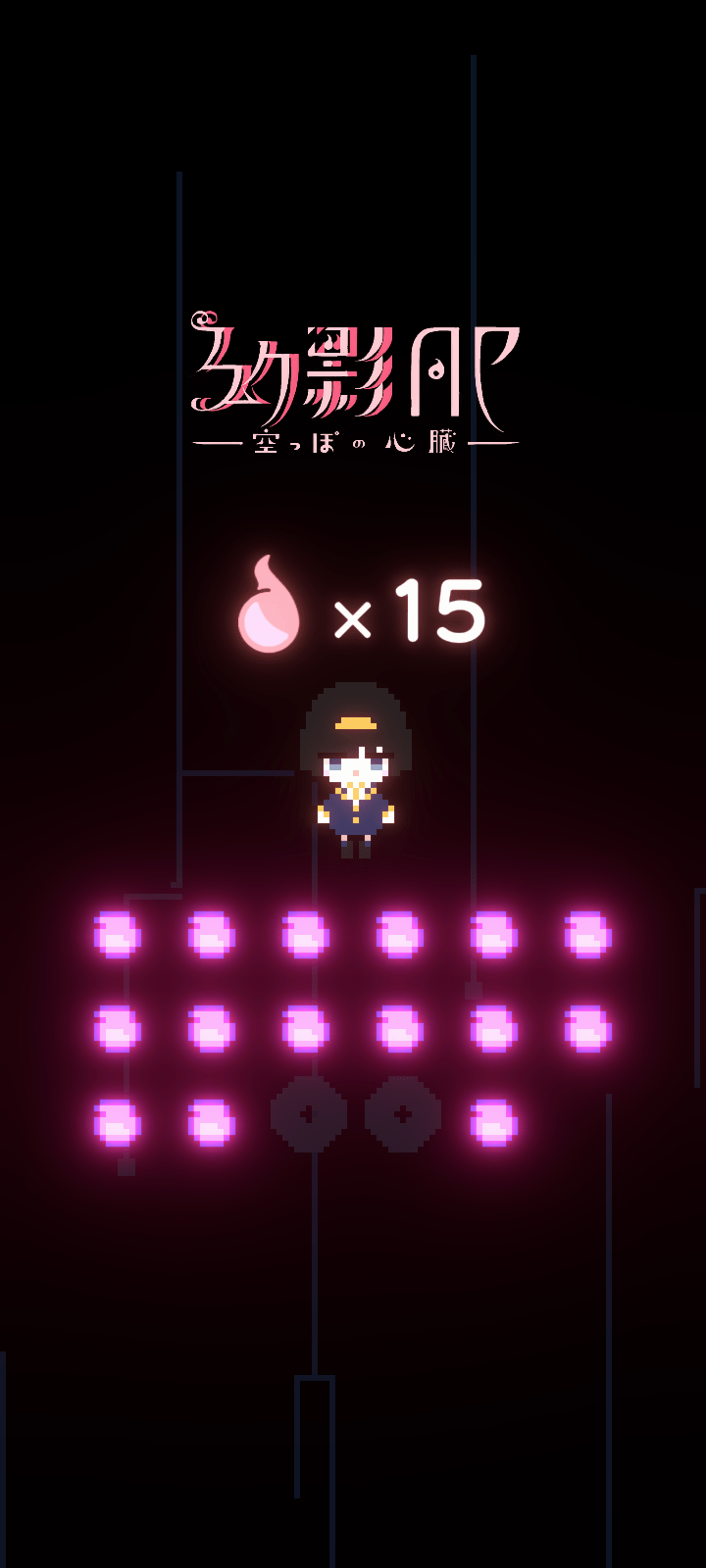Screen dimensions: 706x1568
Task: Collect the bottom-left glowing petal orb
Action: (115, 1117)
